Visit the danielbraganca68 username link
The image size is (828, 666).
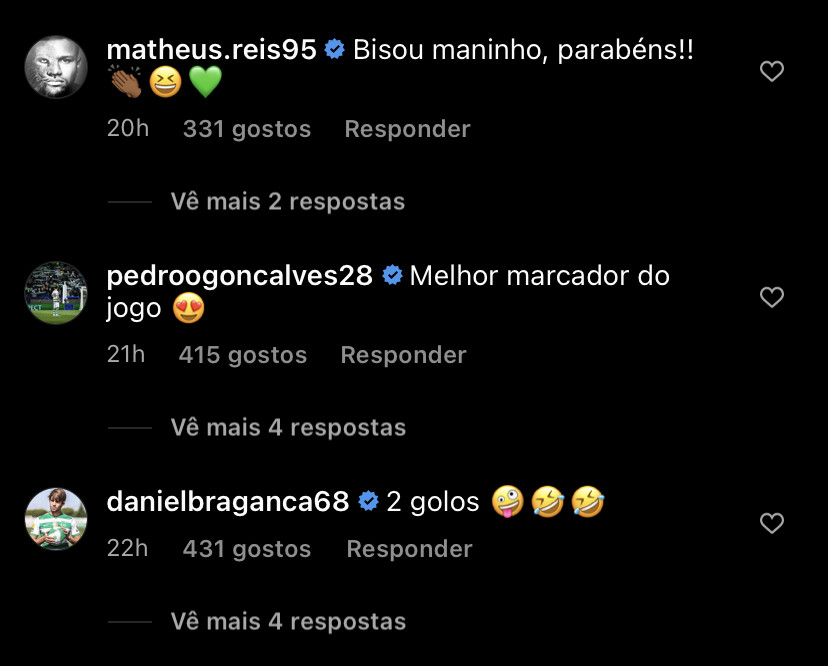pyautogui.click(x=227, y=501)
